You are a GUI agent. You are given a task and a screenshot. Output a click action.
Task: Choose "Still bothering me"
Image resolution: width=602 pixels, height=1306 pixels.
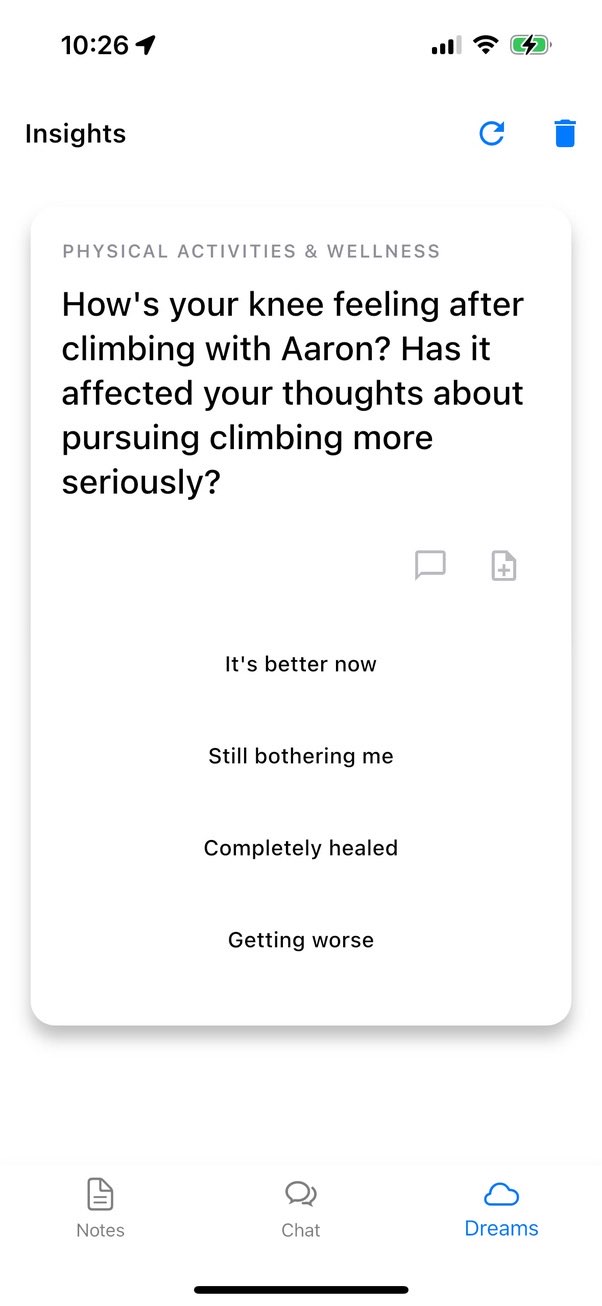[x=300, y=756]
